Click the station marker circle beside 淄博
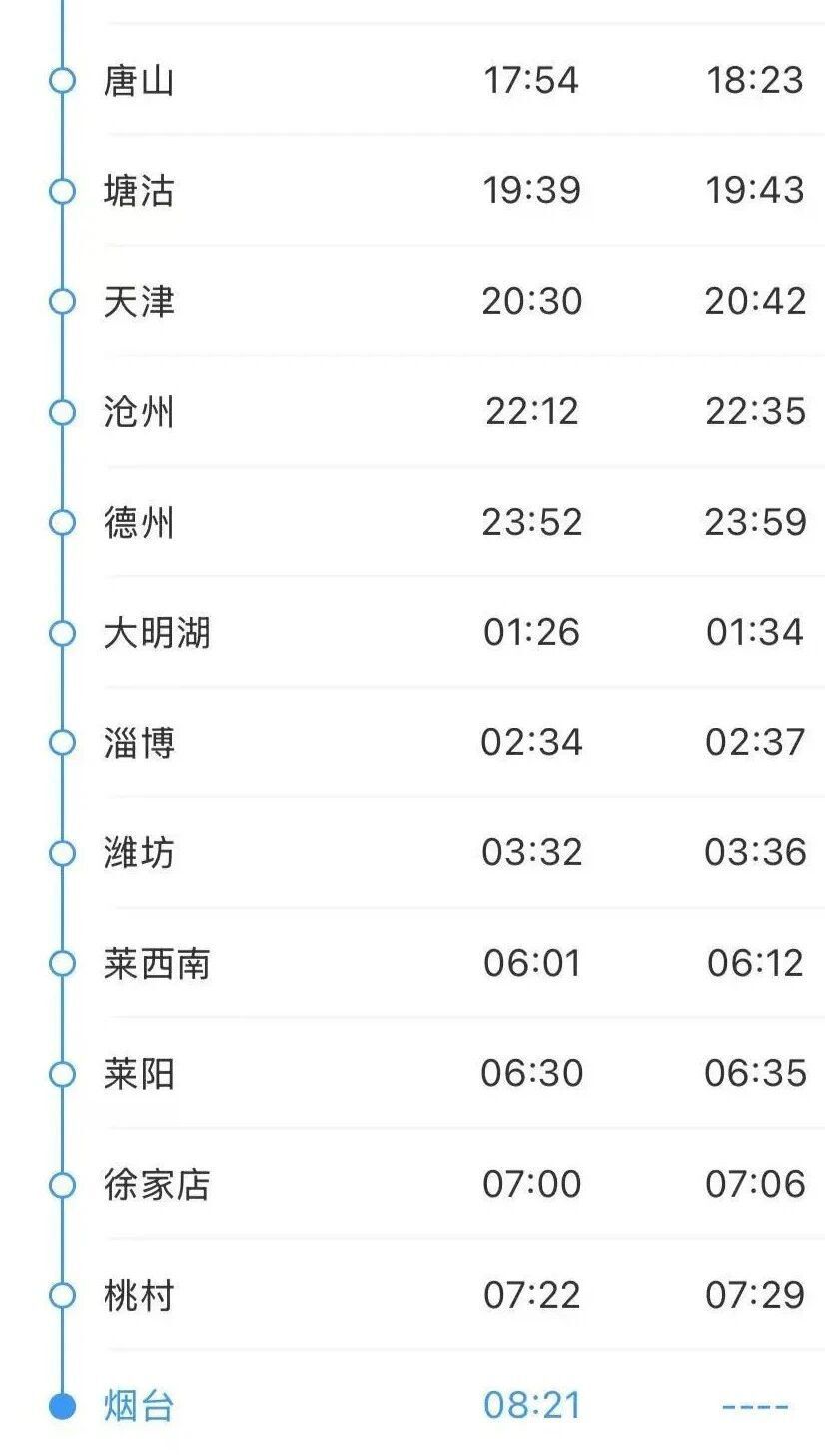 click(x=64, y=742)
